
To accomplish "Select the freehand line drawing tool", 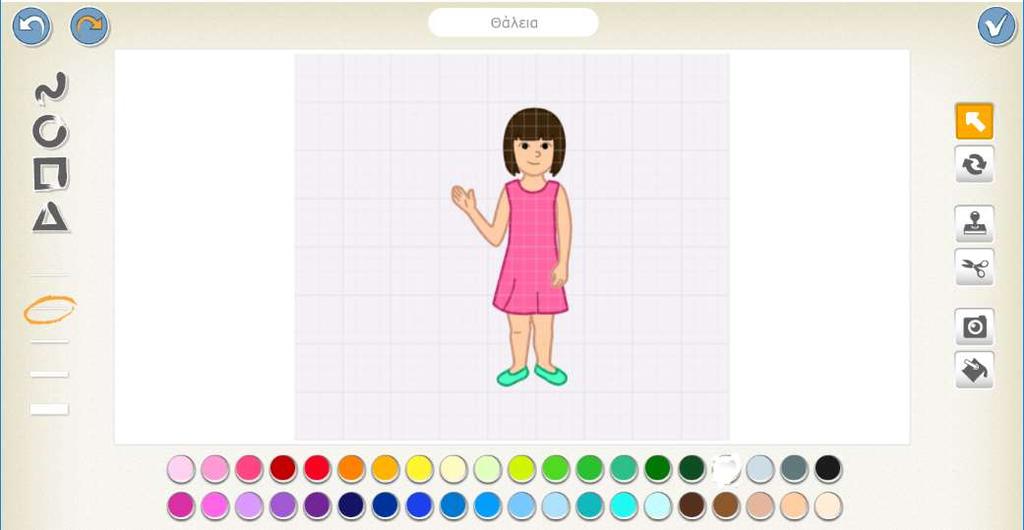I will coord(51,89).
